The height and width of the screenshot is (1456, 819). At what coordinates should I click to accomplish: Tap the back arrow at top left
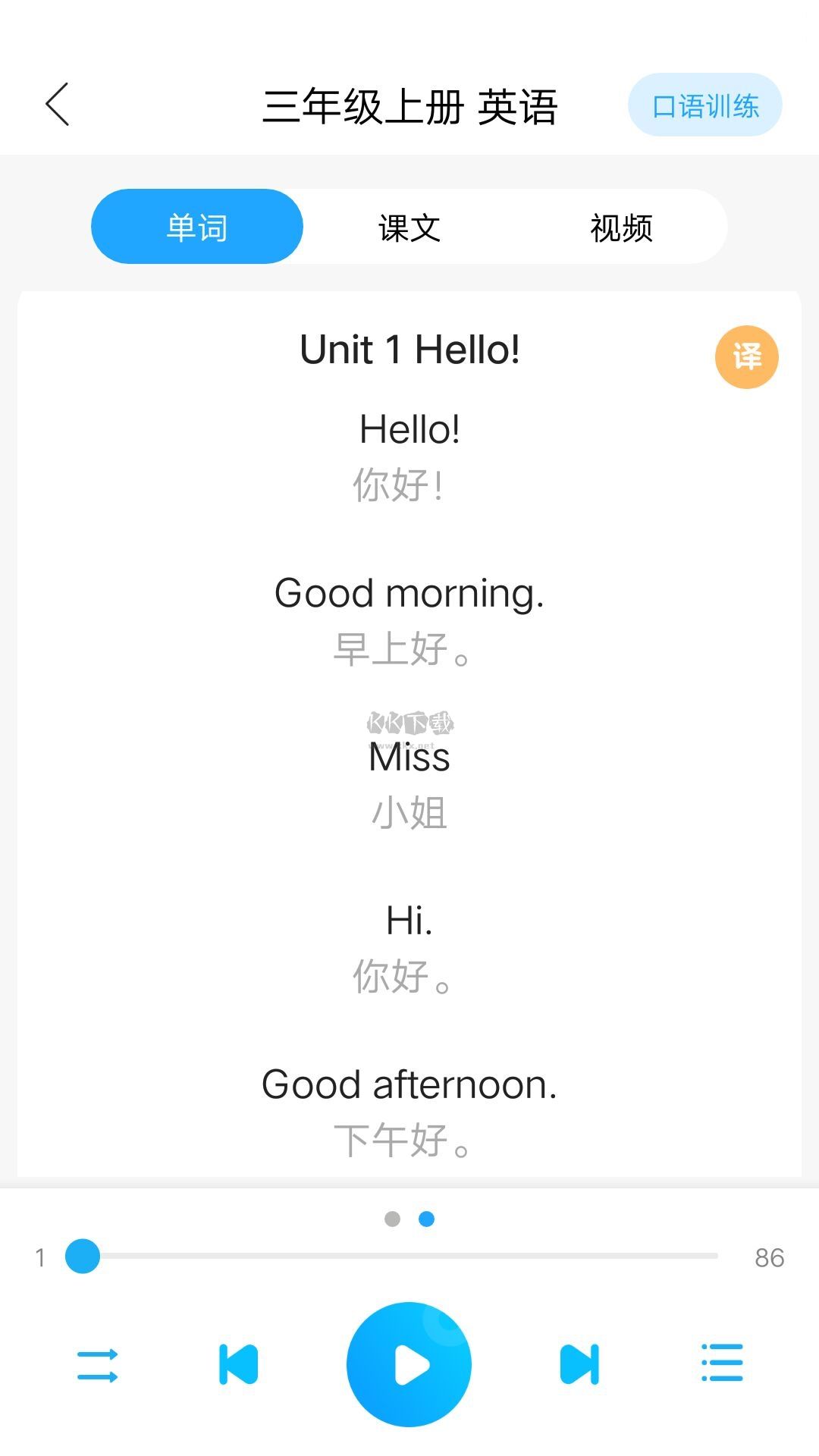tap(58, 104)
